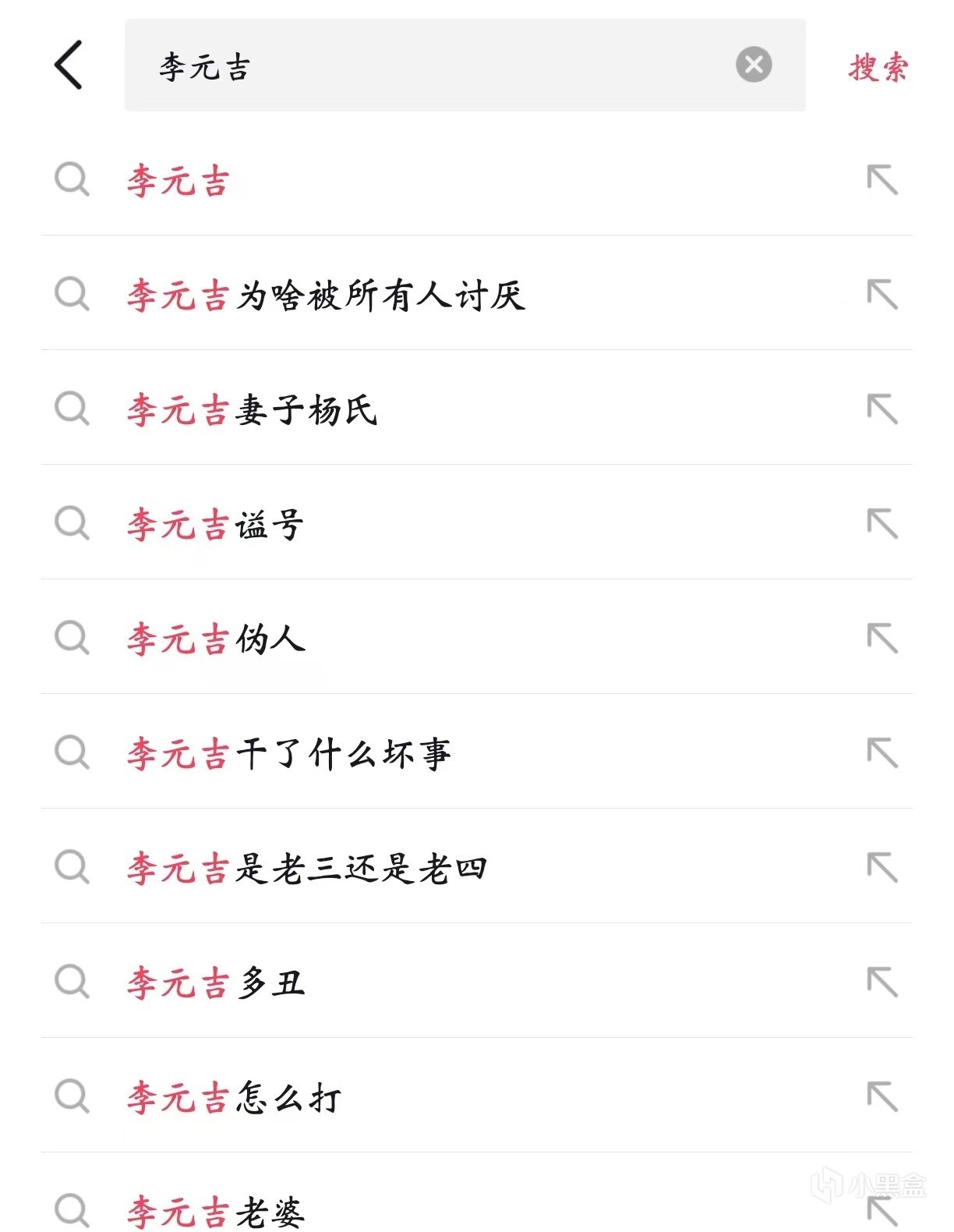Clear the search text with the X
The width and height of the screenshot is (954, 1232).
tap(754, 65)
